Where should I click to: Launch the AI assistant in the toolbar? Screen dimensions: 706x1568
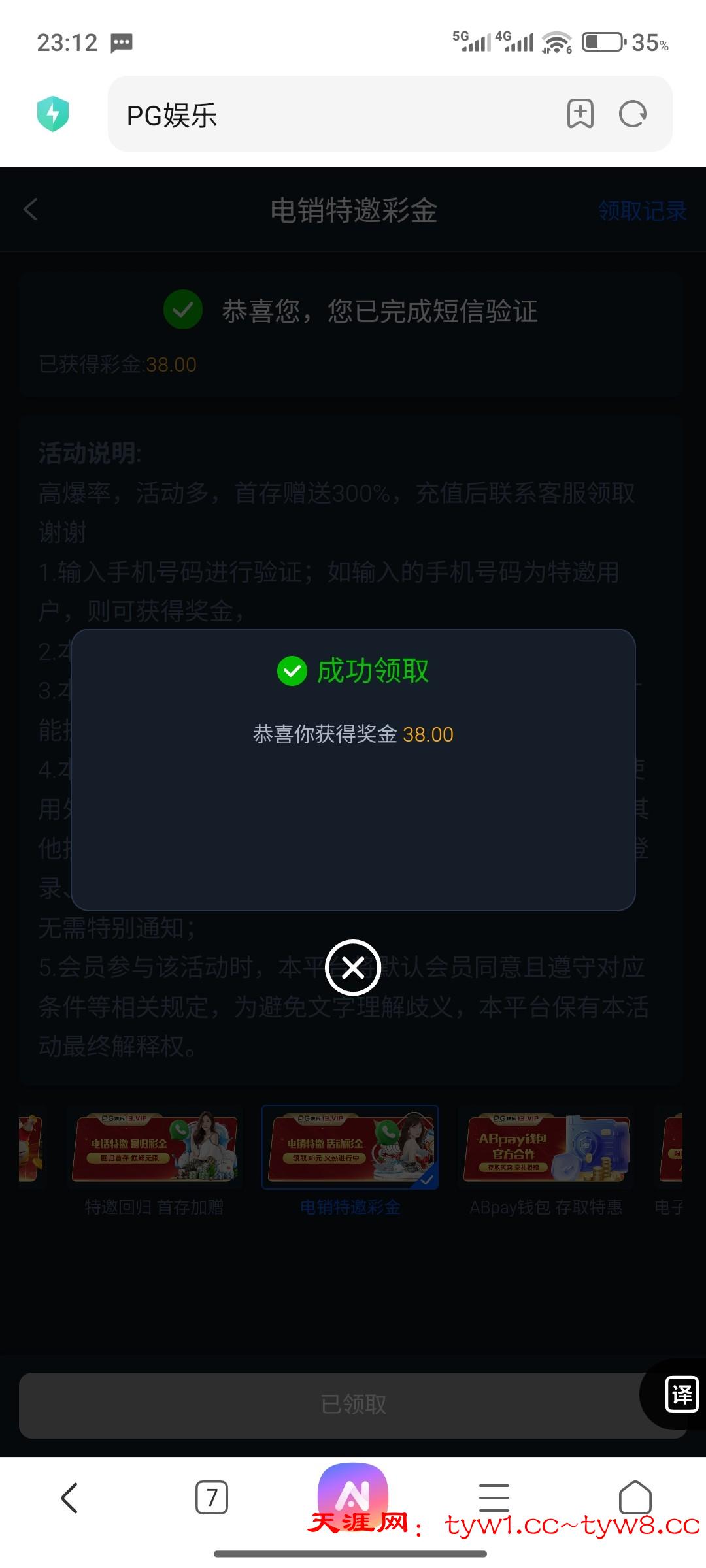tap(353, 1494)
